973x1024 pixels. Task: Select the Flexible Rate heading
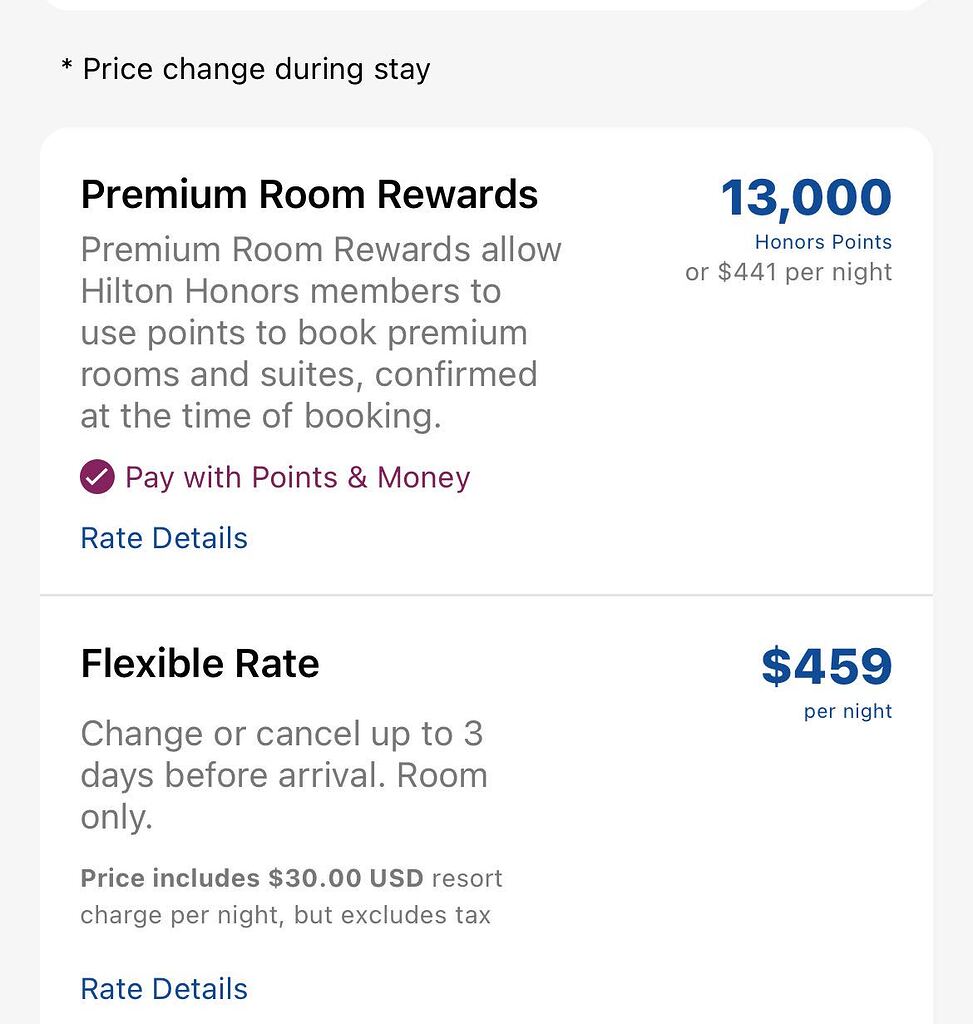[x=199, y=663]
